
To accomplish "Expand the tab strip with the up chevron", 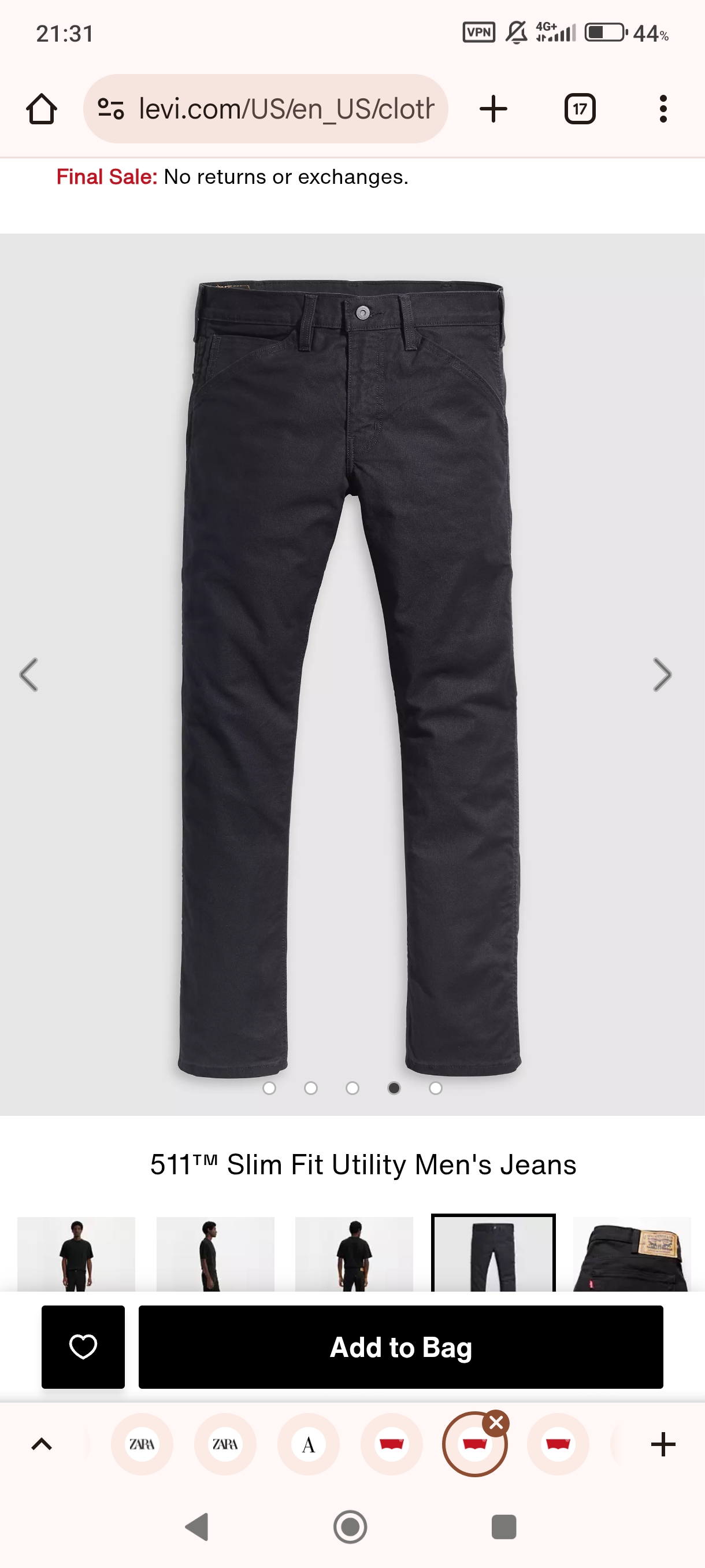I will pos(42,1444).
